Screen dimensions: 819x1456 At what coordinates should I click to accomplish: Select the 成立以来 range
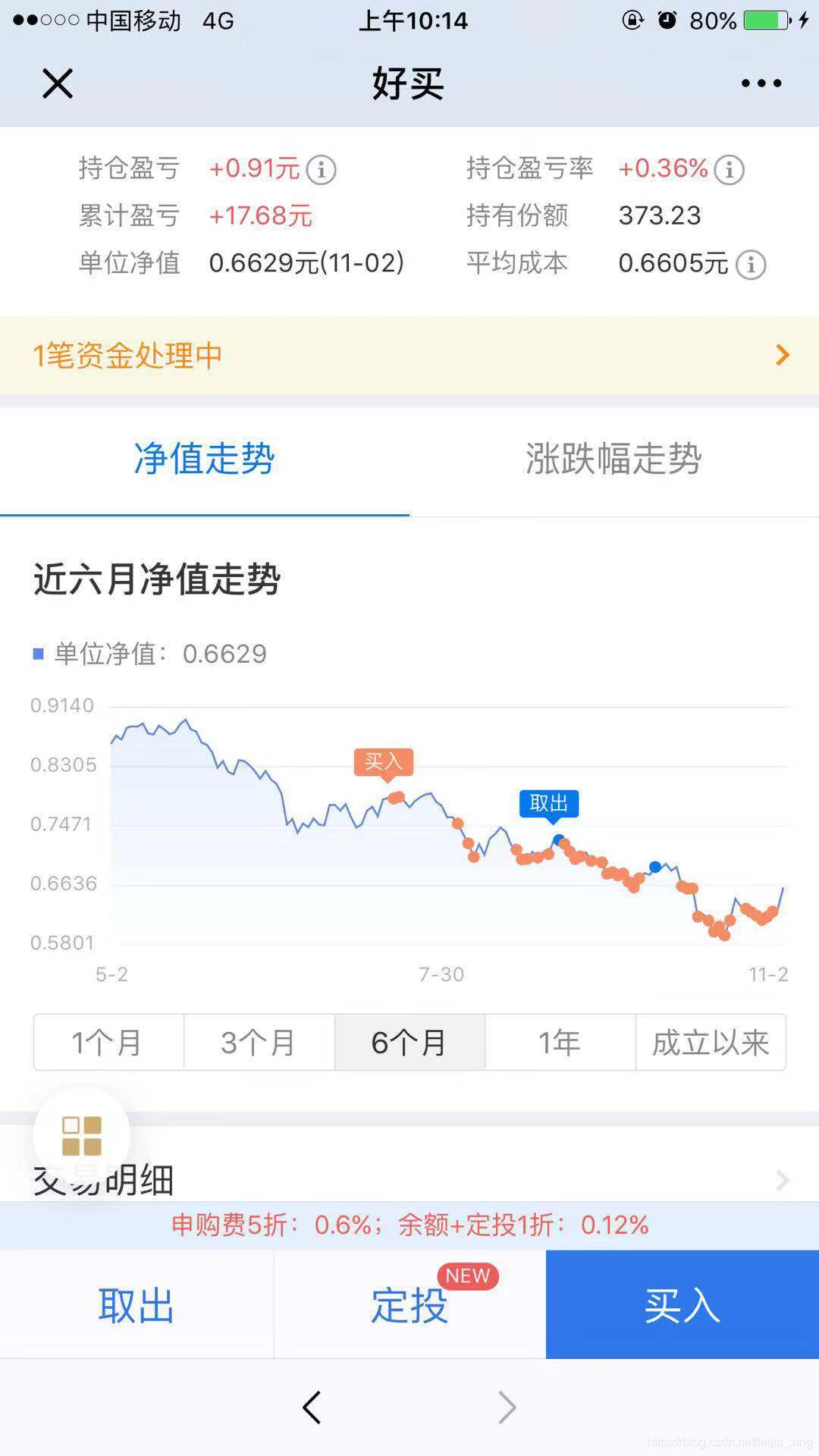point(711,1043)
